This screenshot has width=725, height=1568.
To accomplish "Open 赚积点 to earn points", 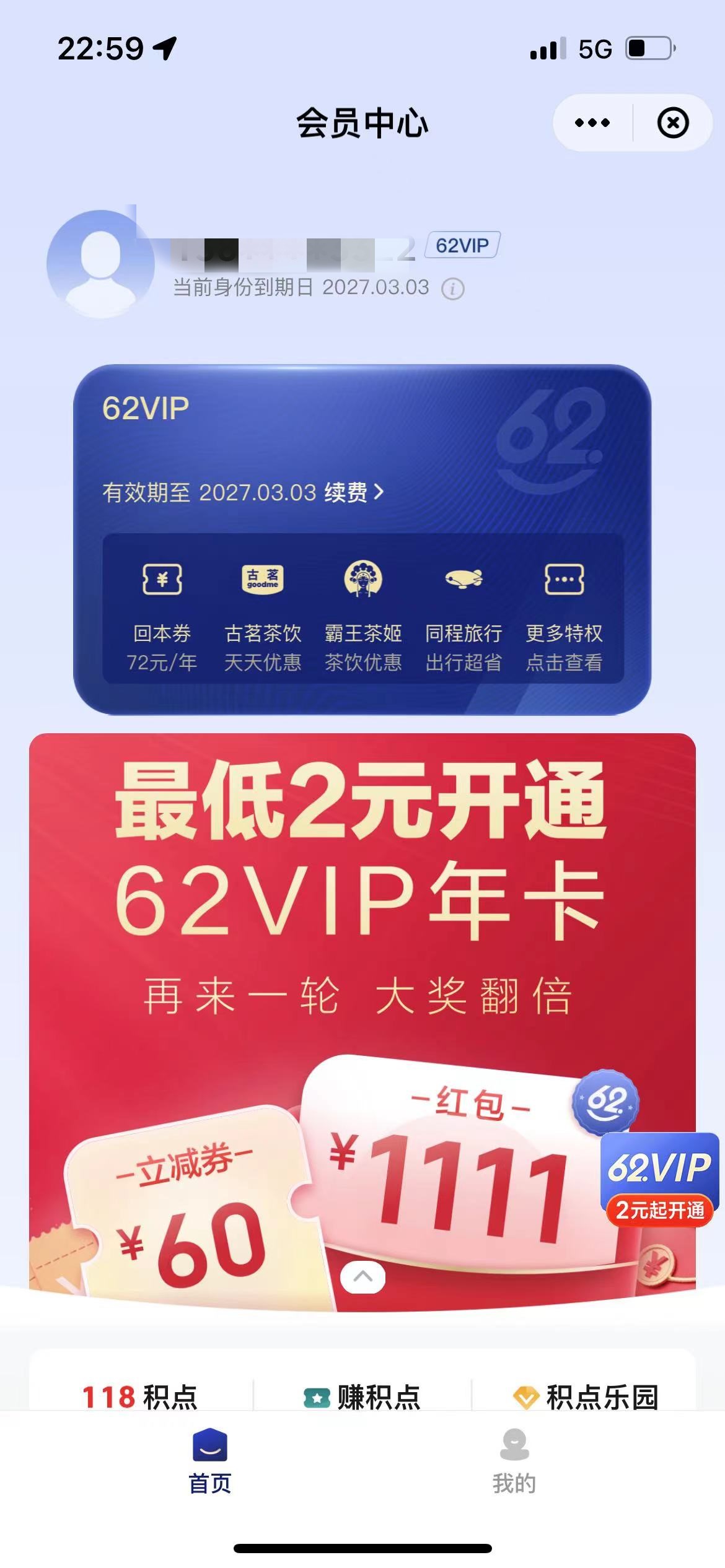I will 362,1397.
